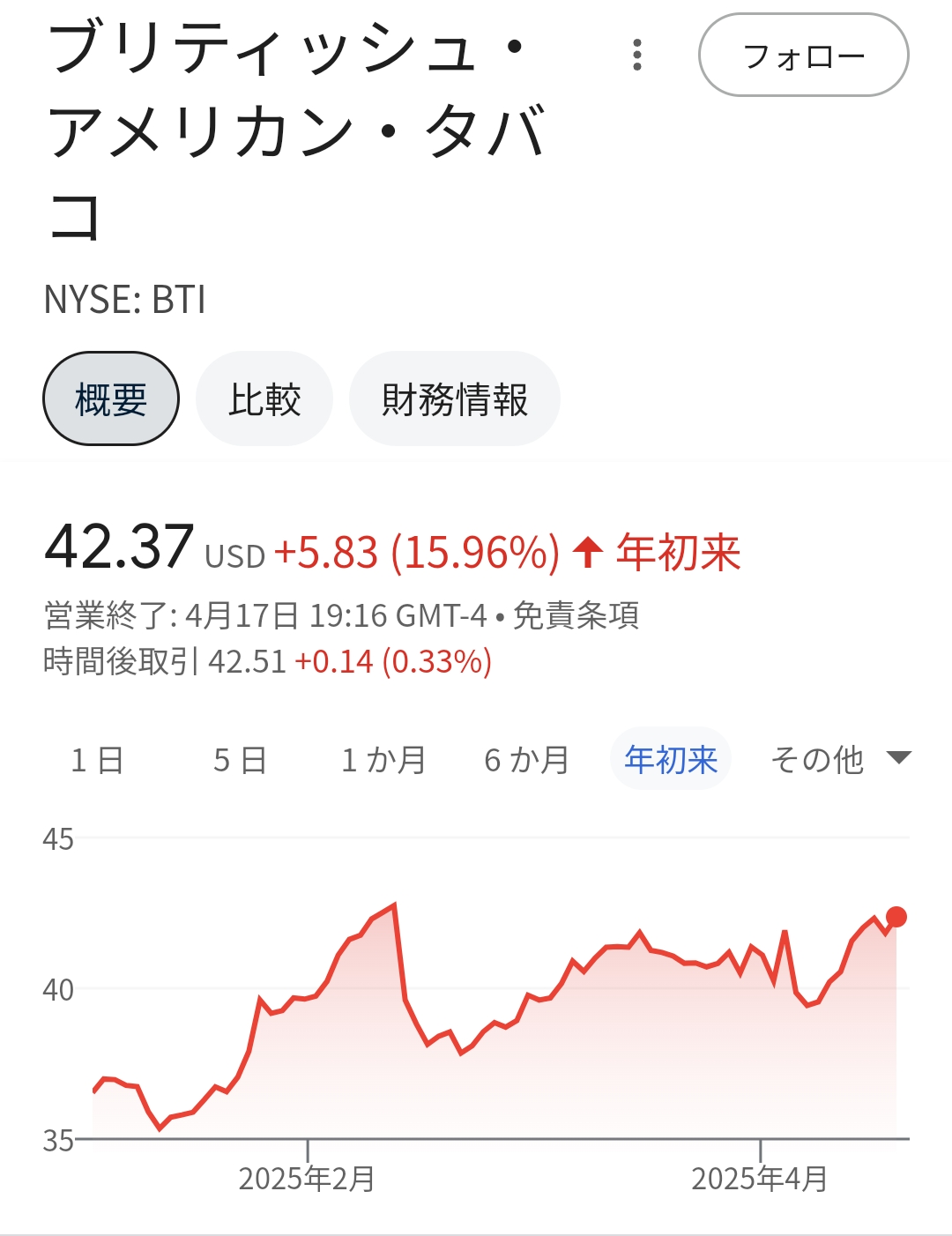Image resolution: width=952 pixels, height=1236 pixels.
Task: Show the 1日 one-day chart range
Action: tap(97, 759)
